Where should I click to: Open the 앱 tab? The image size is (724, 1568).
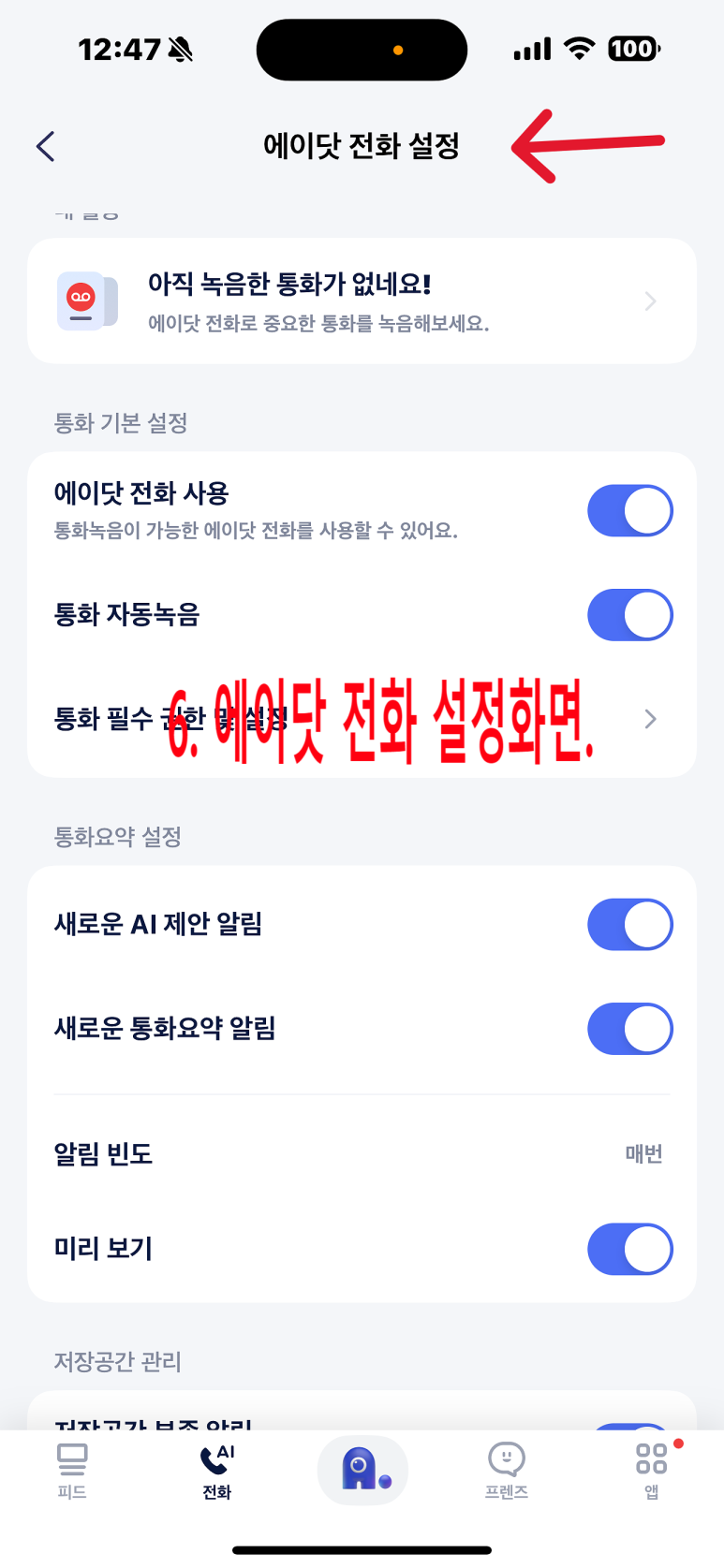[x=651, y=1472]
